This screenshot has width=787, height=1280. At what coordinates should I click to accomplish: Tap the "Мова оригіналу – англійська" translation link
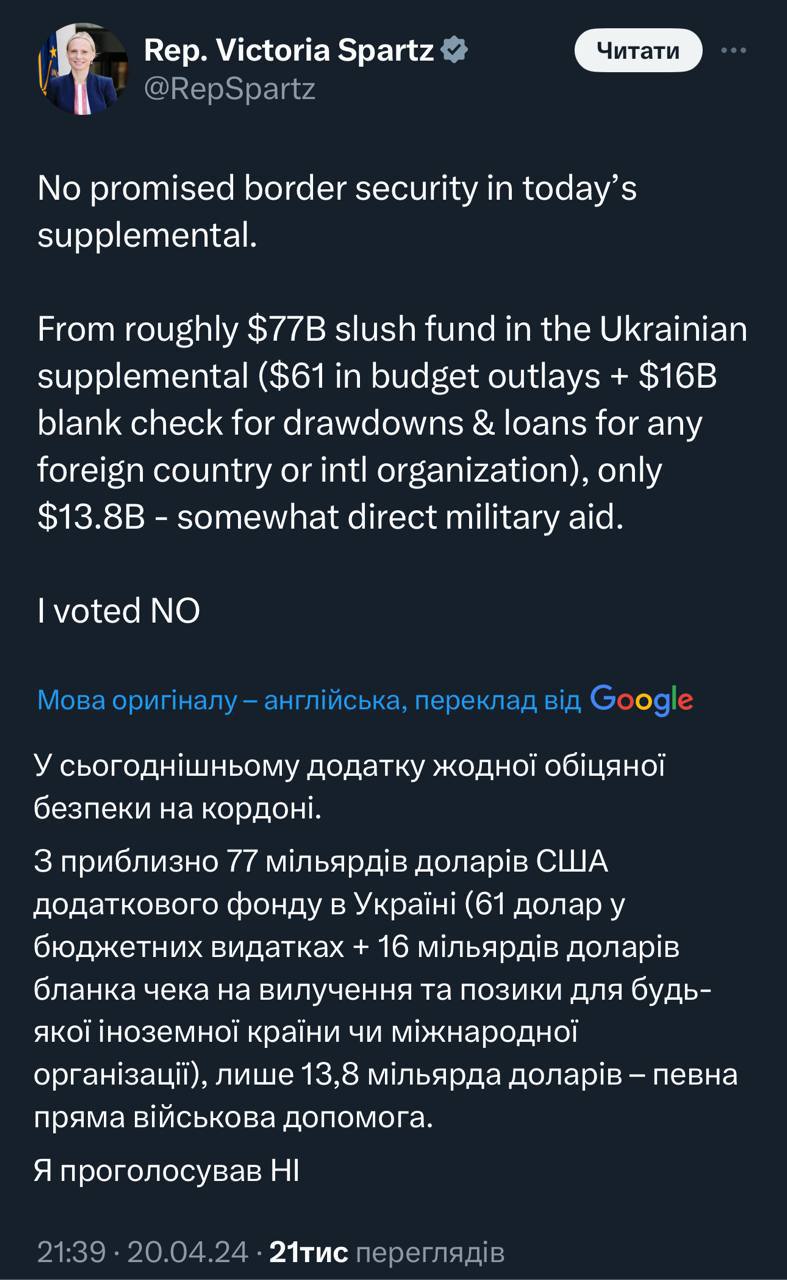[220, 700]
